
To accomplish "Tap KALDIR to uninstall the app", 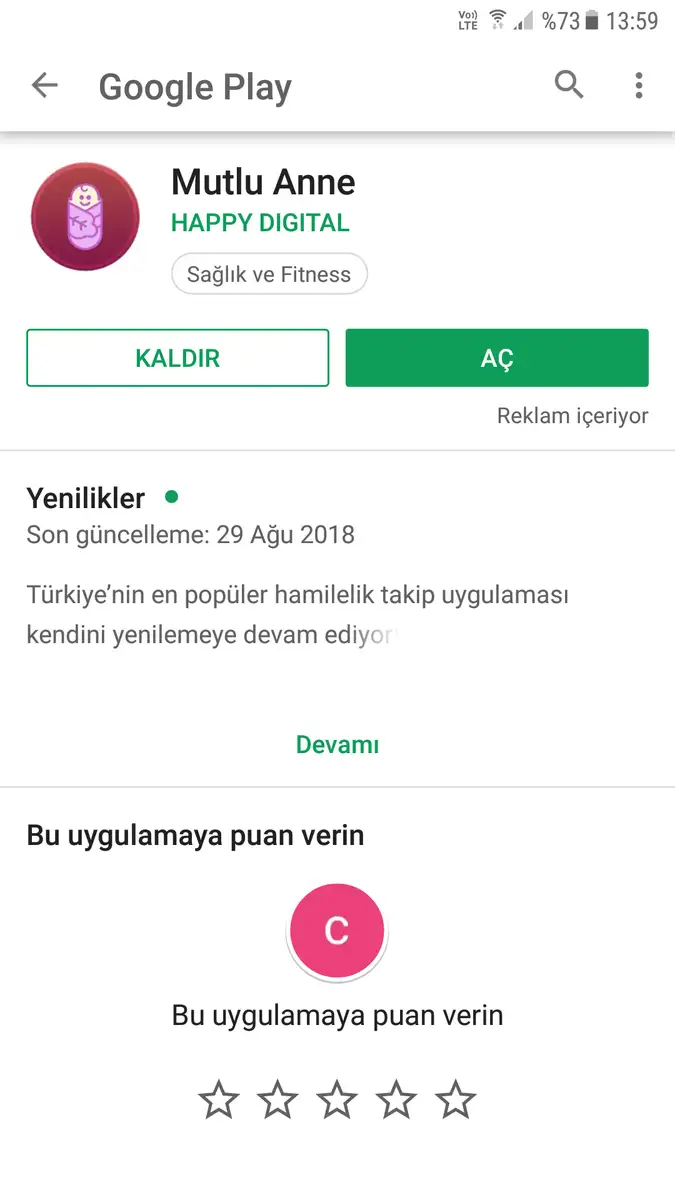I will [x=177, y=358].
